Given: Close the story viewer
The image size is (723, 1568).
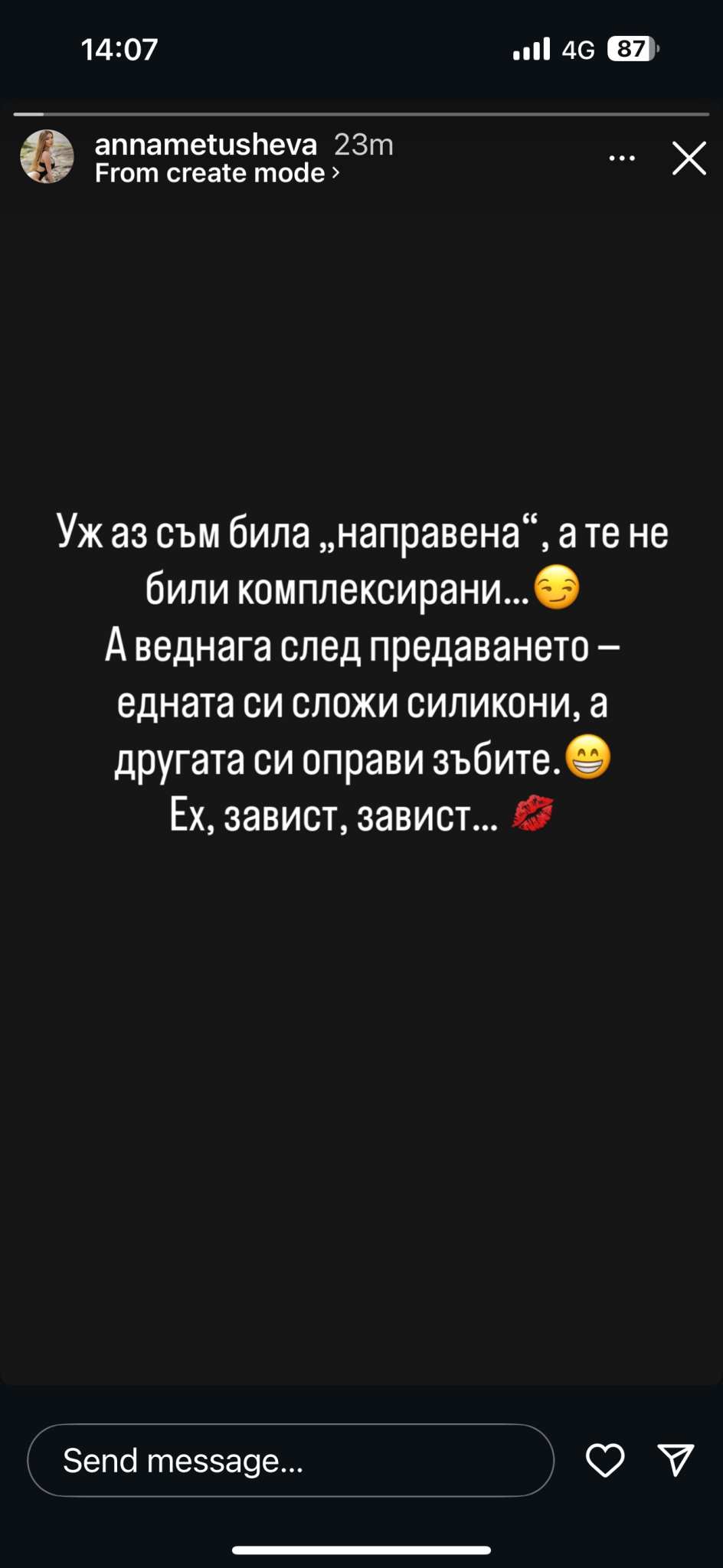Looking at the screenshot, I should pyautogui.click(x=689, y=158).
